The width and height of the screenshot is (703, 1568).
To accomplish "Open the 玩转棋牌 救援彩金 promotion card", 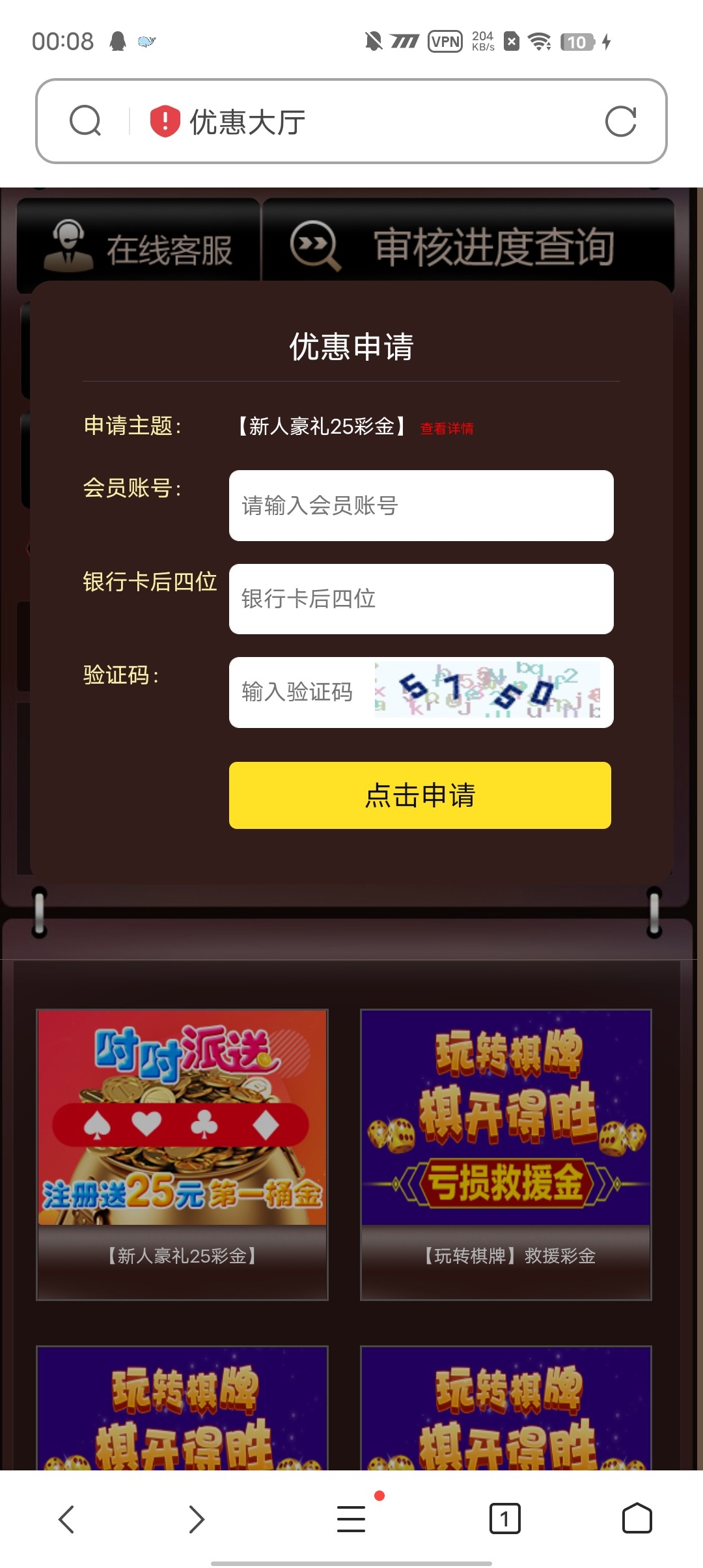I will [506, 1154].
